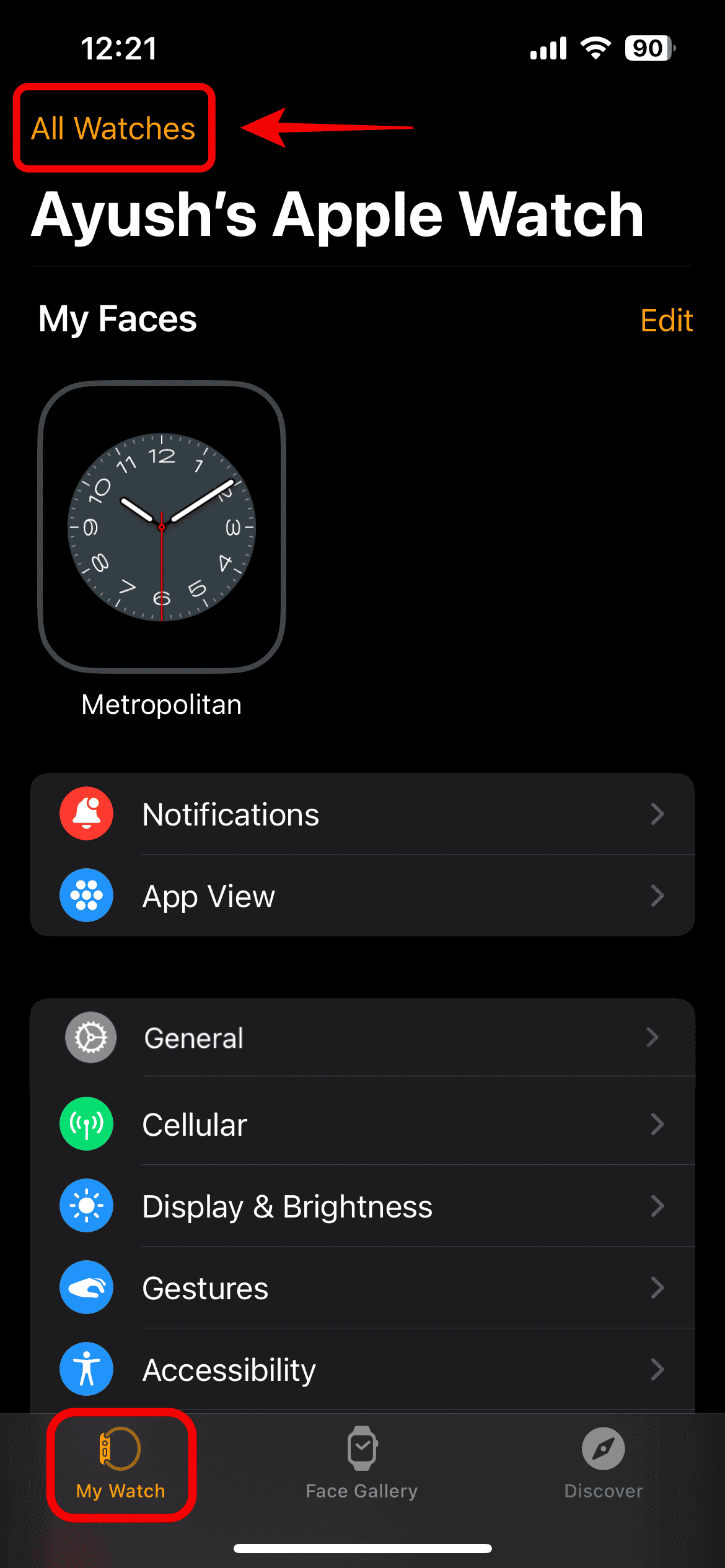This screenshot has height=1568, width=725.
Task: Switch to the My Watch tab
Action: [121, 1464]
